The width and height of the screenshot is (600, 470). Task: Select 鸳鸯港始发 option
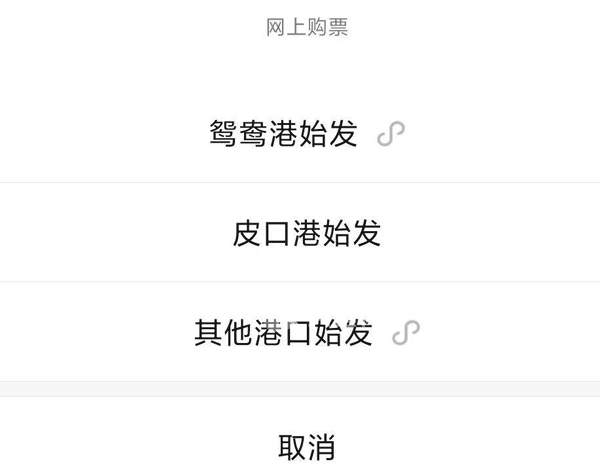click(284, 135)
